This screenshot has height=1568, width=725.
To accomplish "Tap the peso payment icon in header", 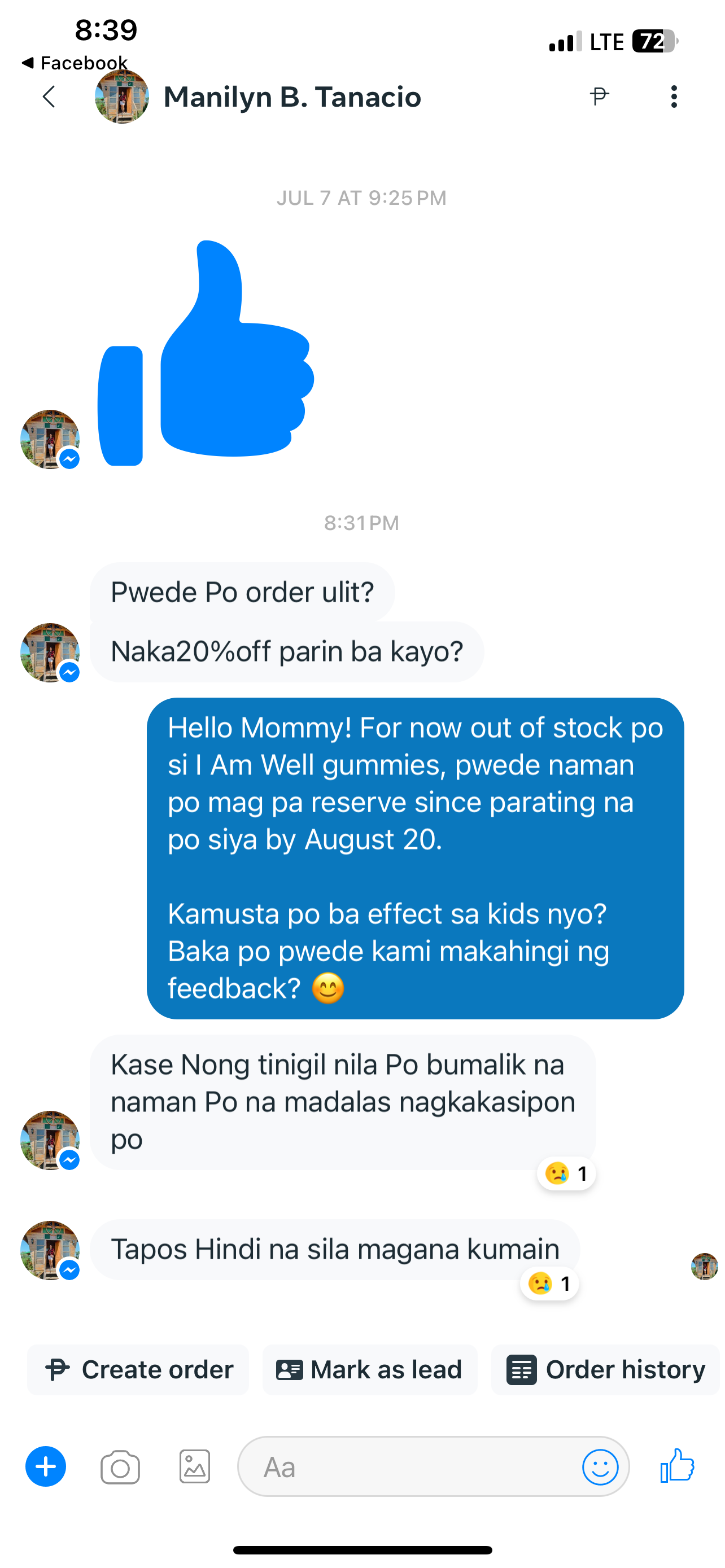I will pyautogui.click(x=600, y=96).
